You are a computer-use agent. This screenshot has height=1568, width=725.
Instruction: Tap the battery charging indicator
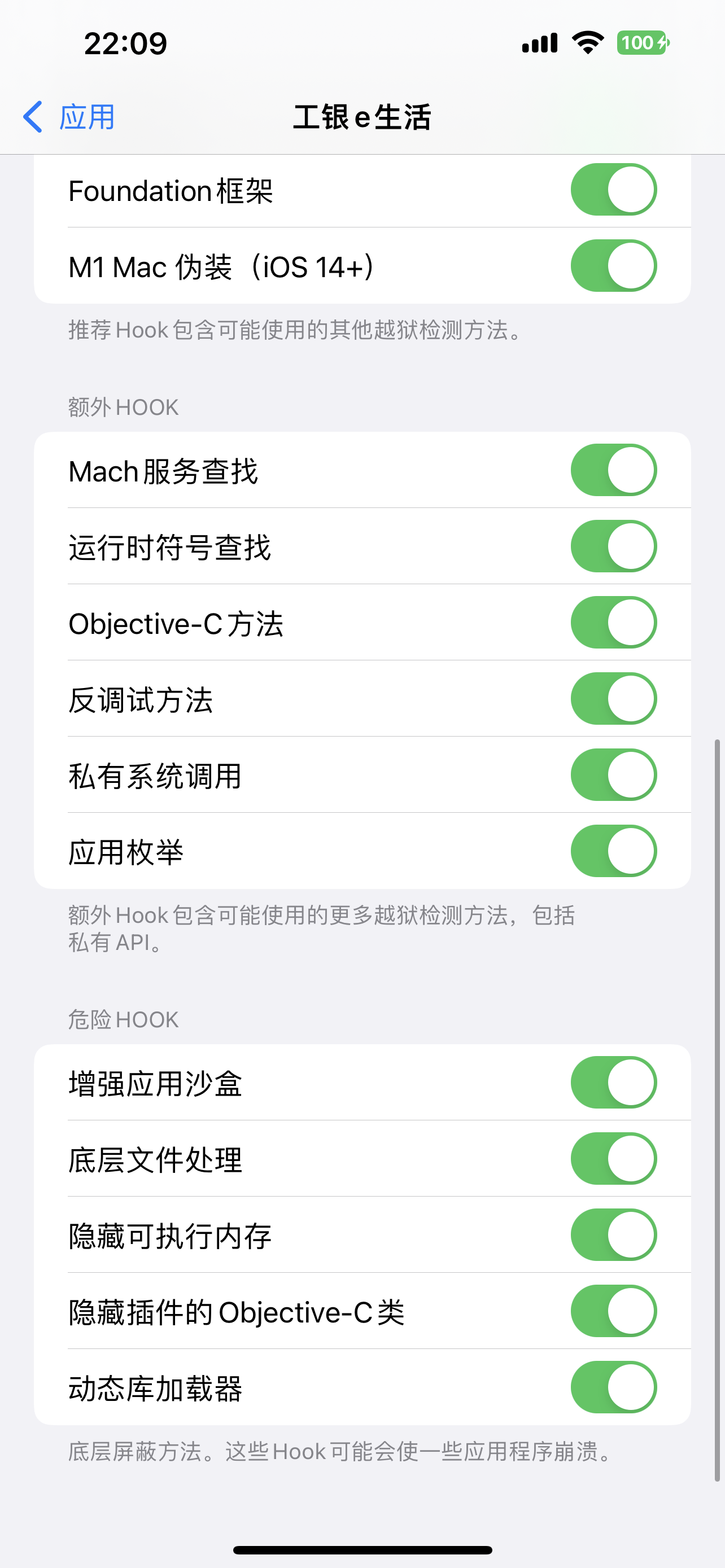641,43
